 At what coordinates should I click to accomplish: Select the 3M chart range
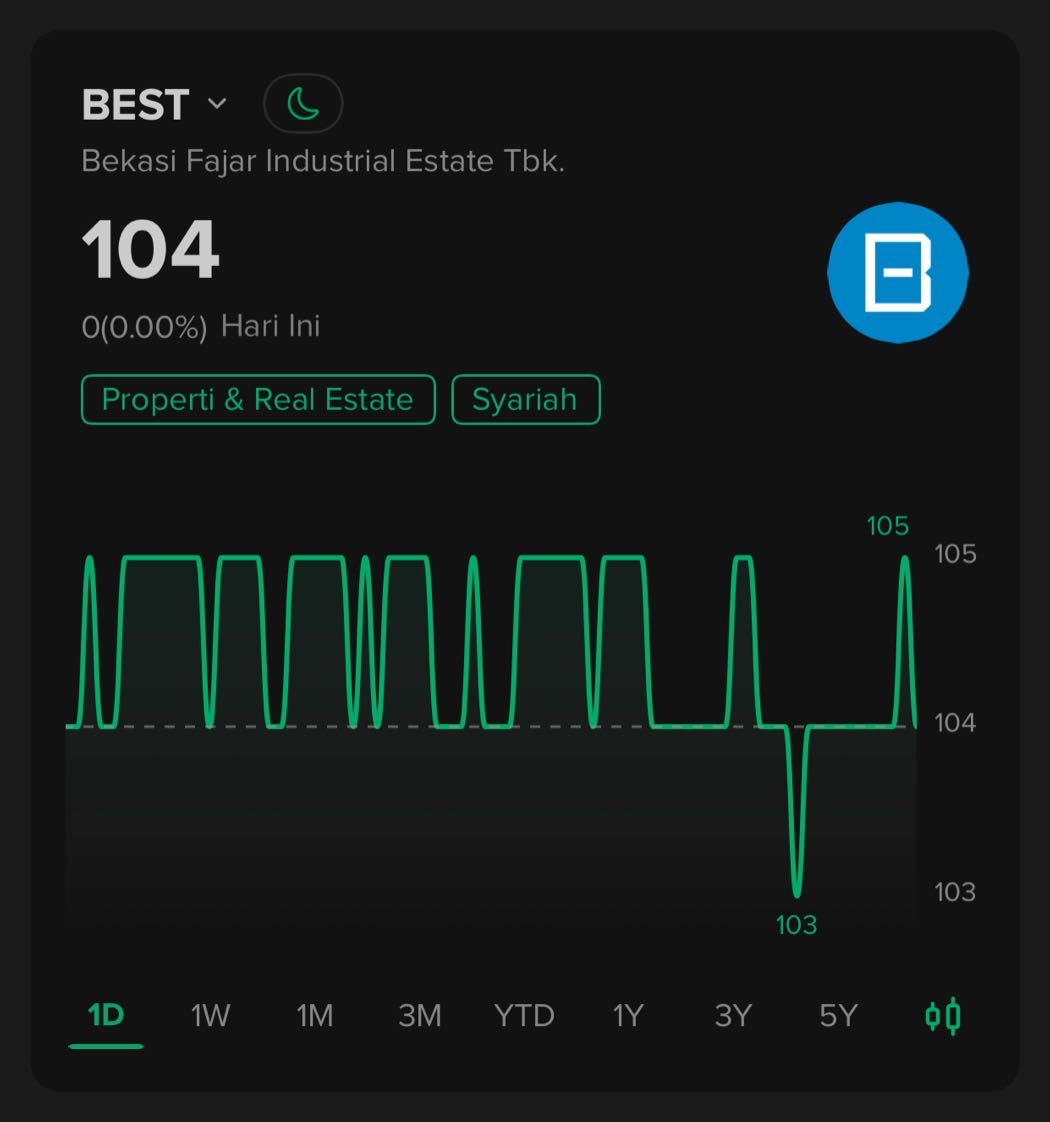tap(420, 1016)
